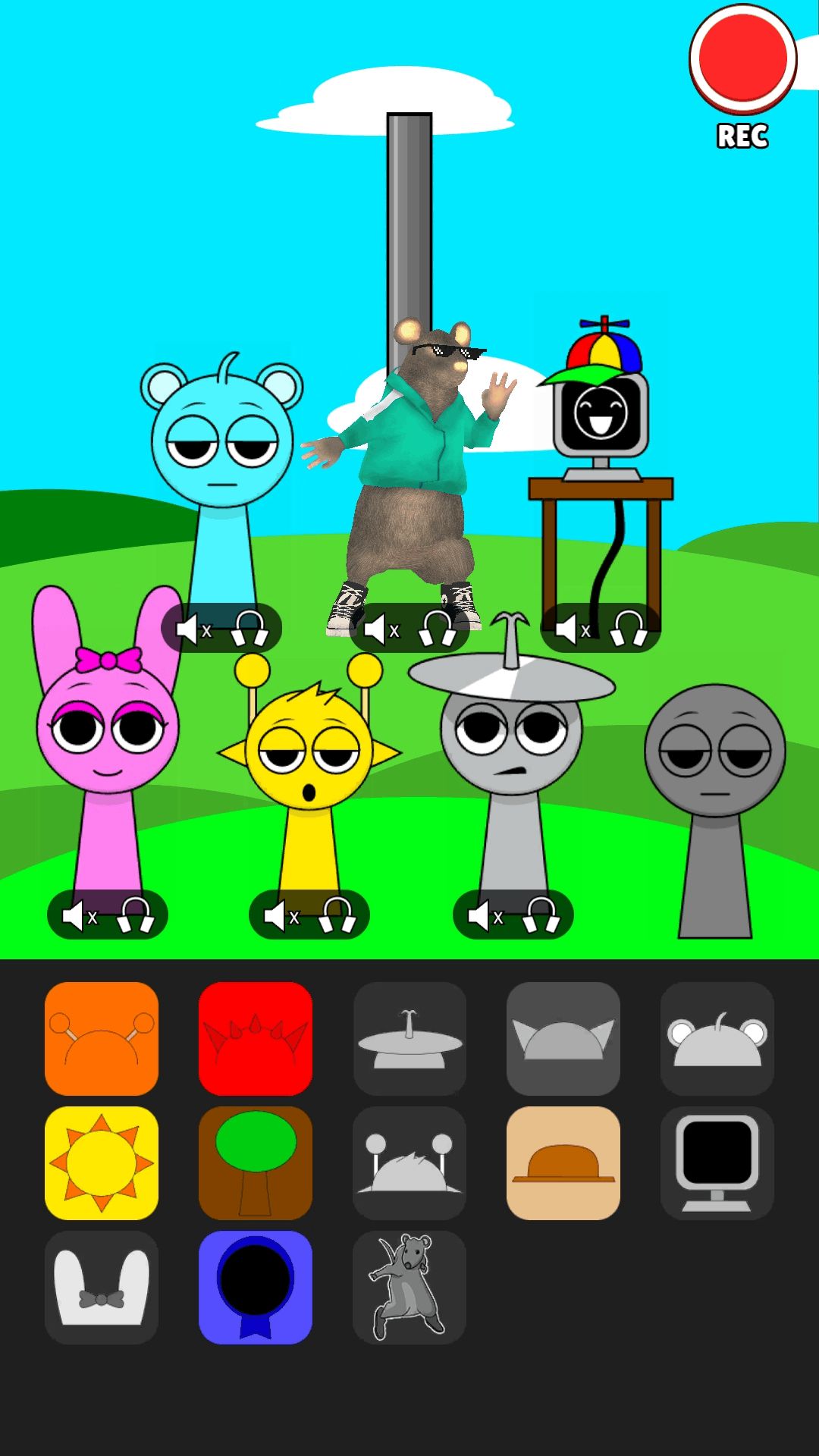
Task: Mute the computer monitor character
Action: [573, 629]
